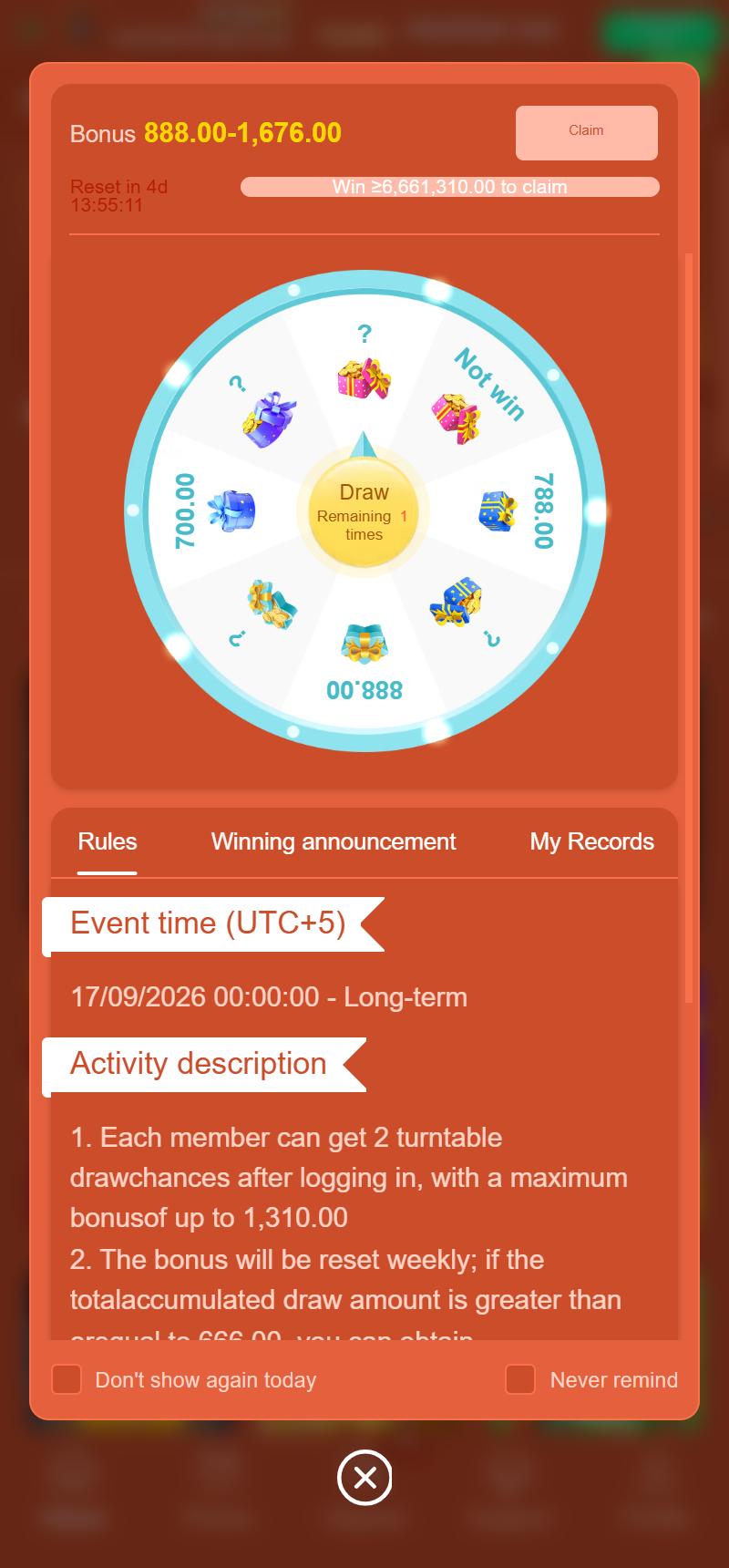Open the Winning announcement tab
Screen dimensions: 729x1568
334,841
